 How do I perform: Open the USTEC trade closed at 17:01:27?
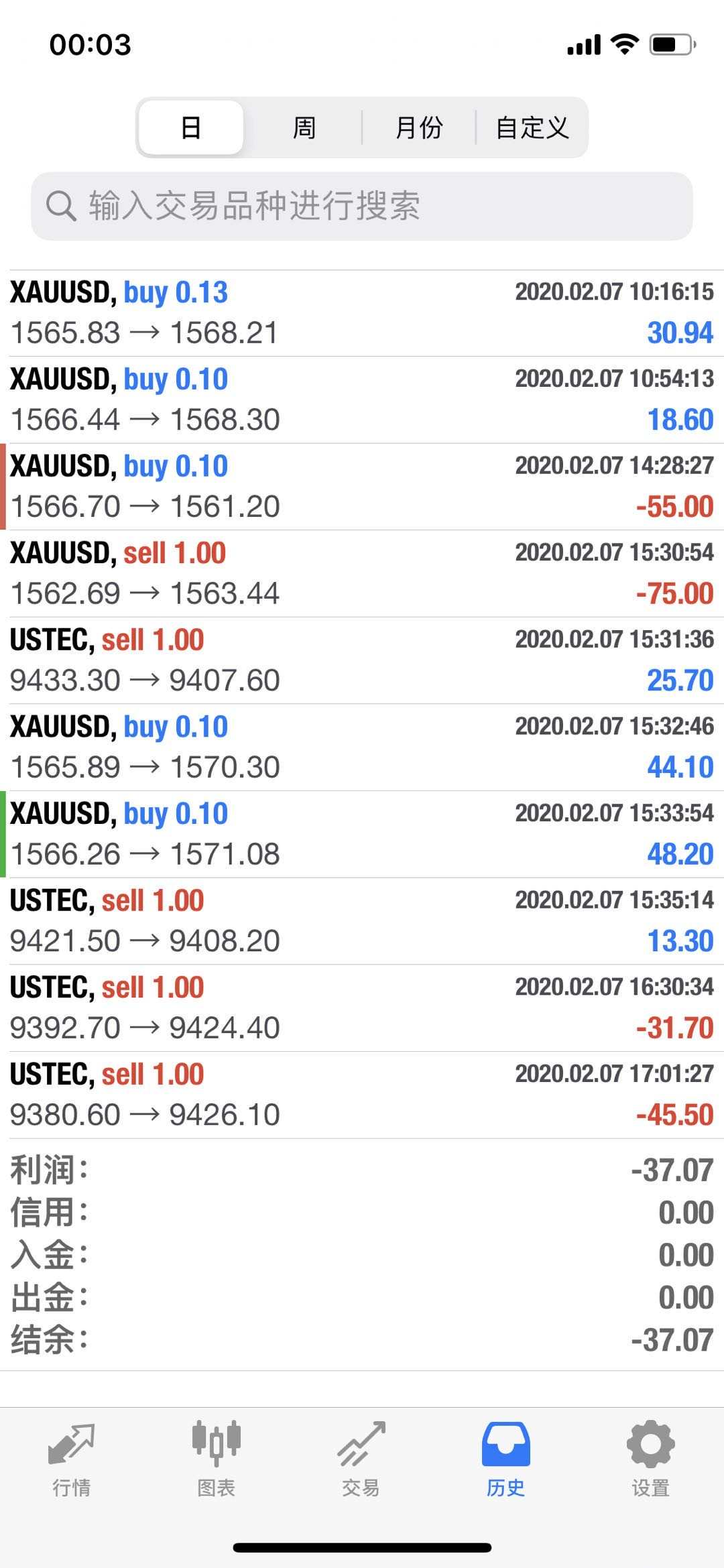(x=362, y=1095)
